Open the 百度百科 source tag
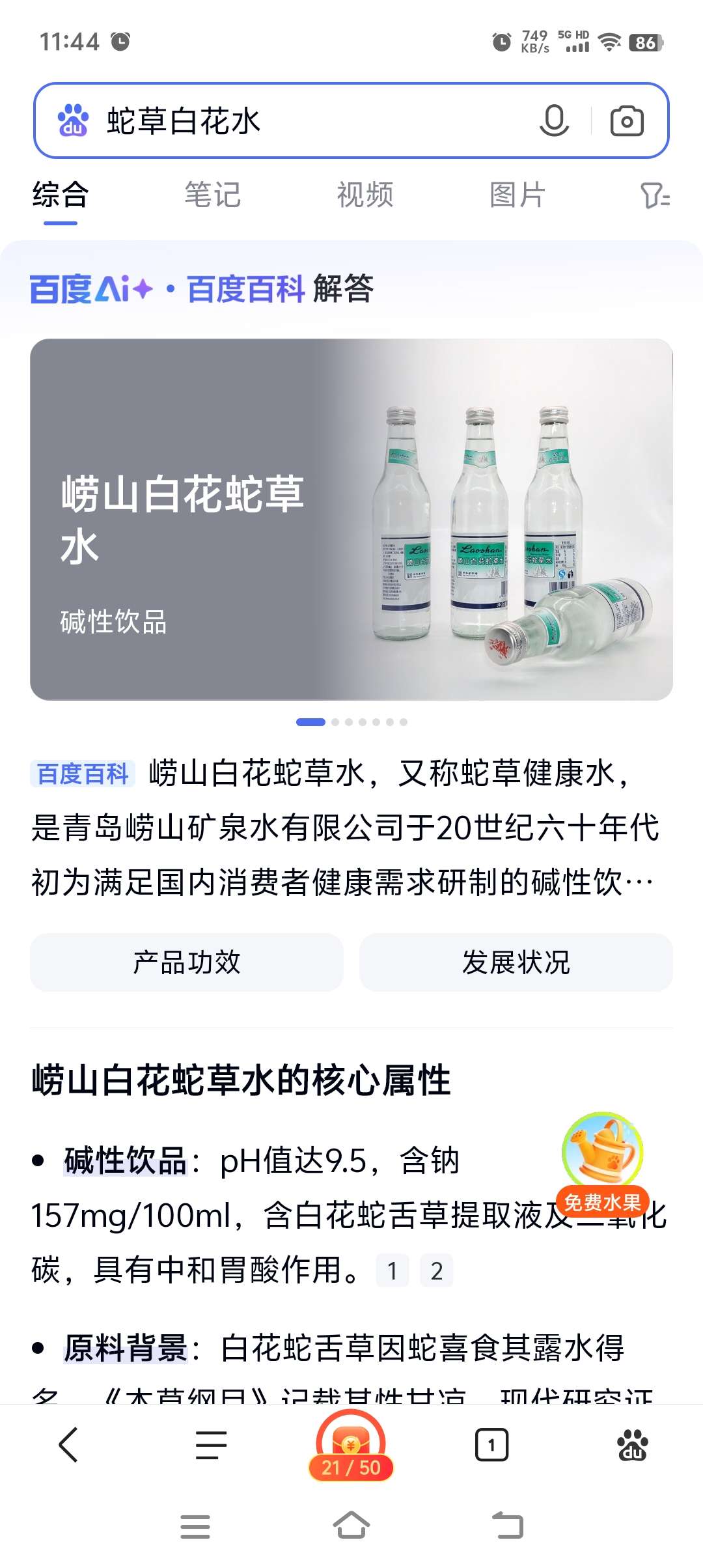This screenshot has height=1568, width=703. click(83, 774)
